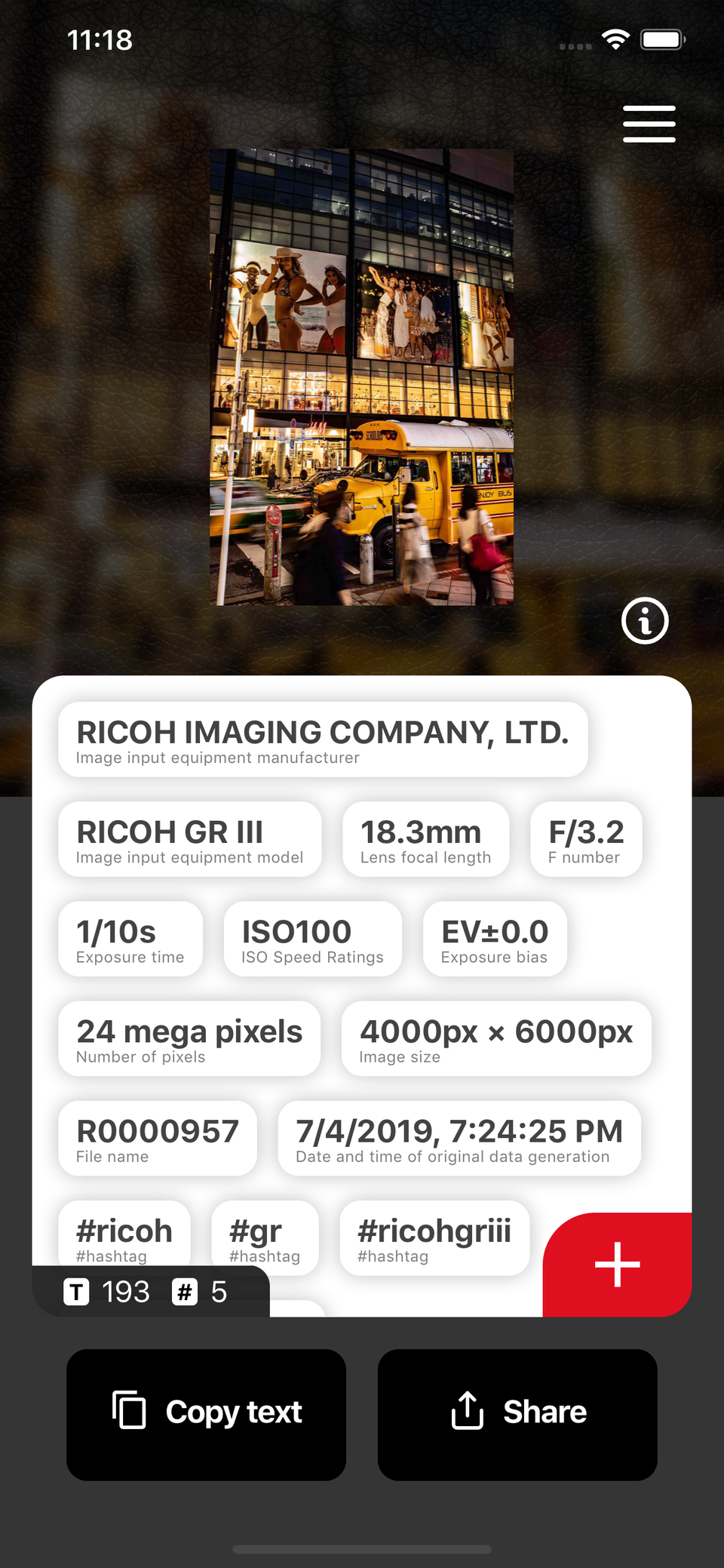Tap the 7/4/2019 date and time chip
The width and height of the screenshot is (724, 1568).
[x=459, y=1138]
